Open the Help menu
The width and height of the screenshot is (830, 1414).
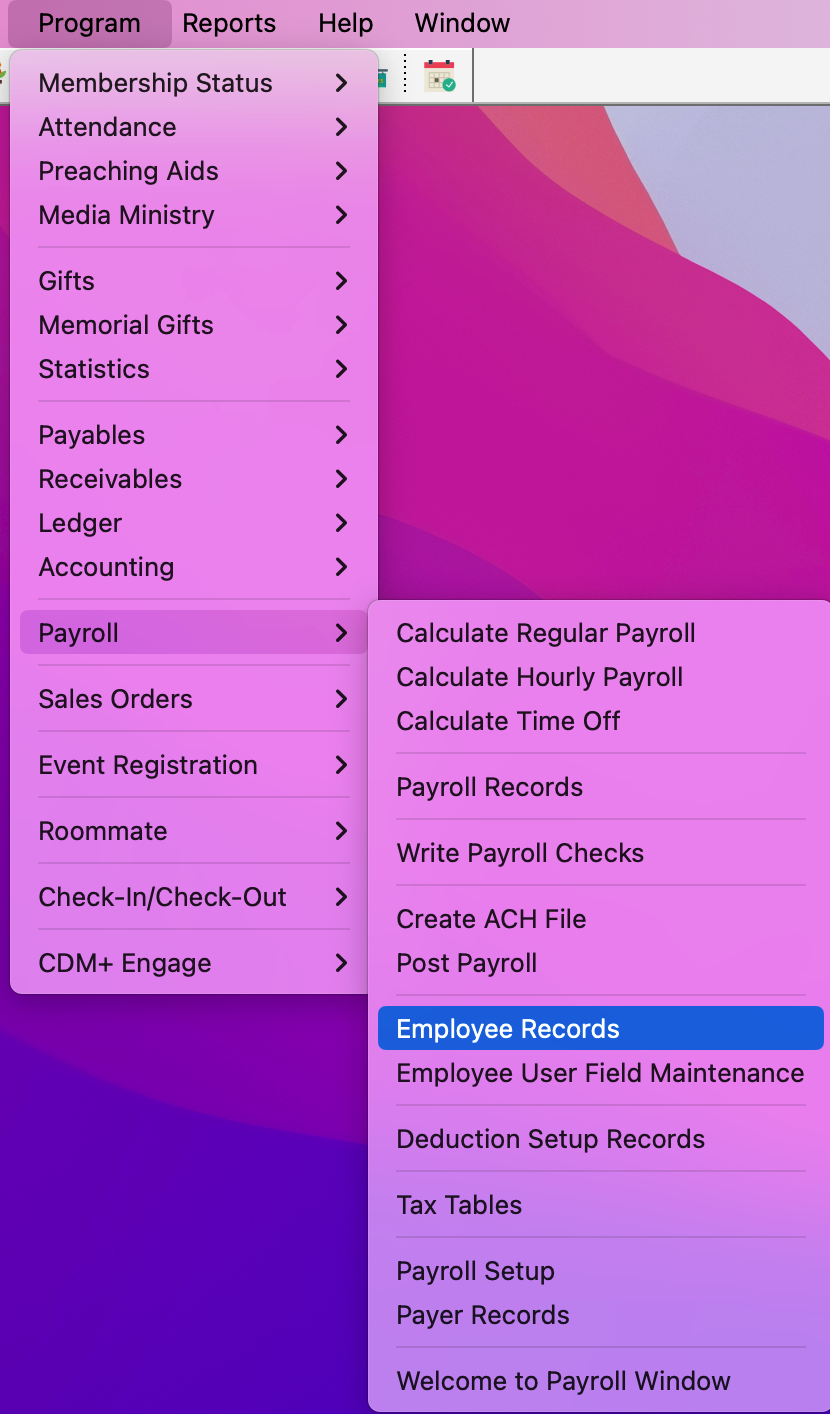[x=345, y=23]
